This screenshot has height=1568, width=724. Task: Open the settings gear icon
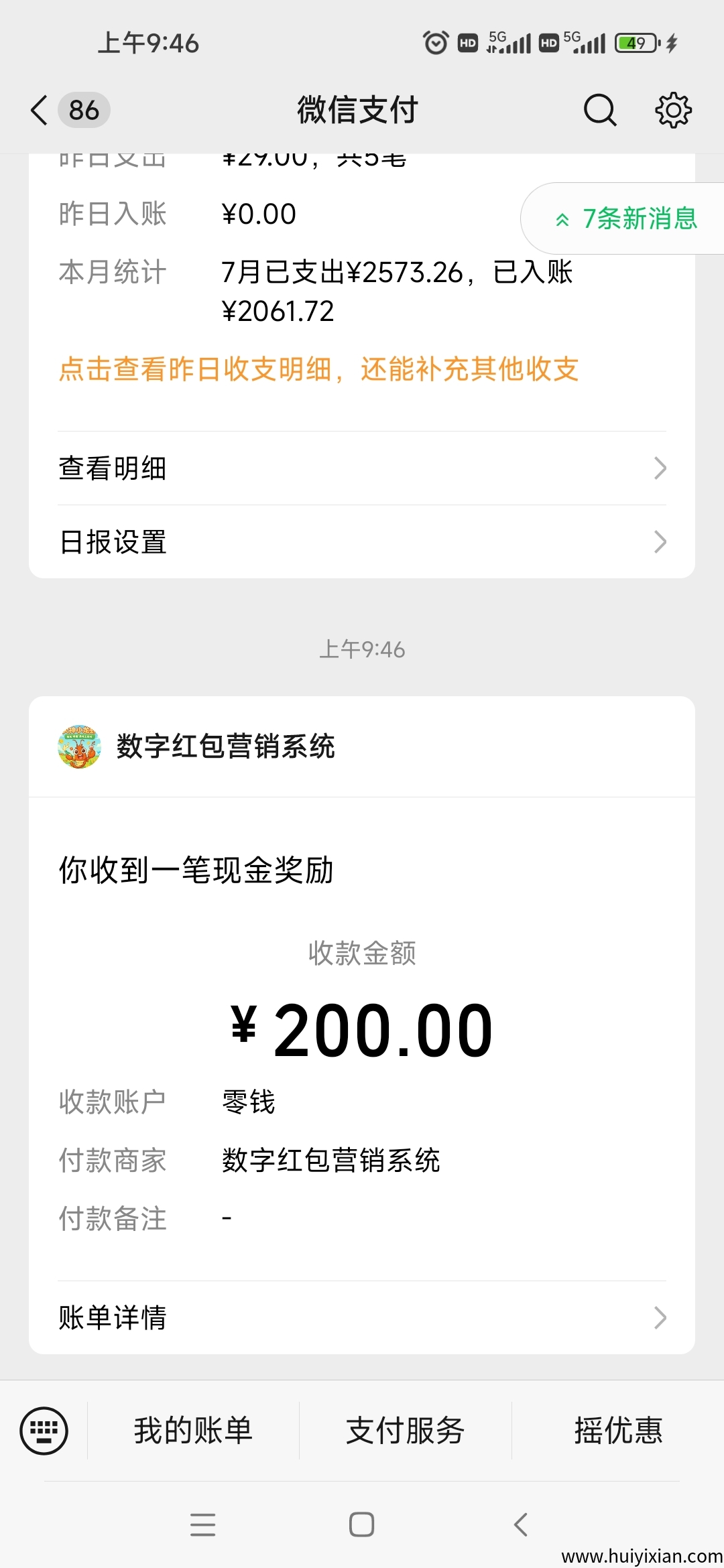672,110
